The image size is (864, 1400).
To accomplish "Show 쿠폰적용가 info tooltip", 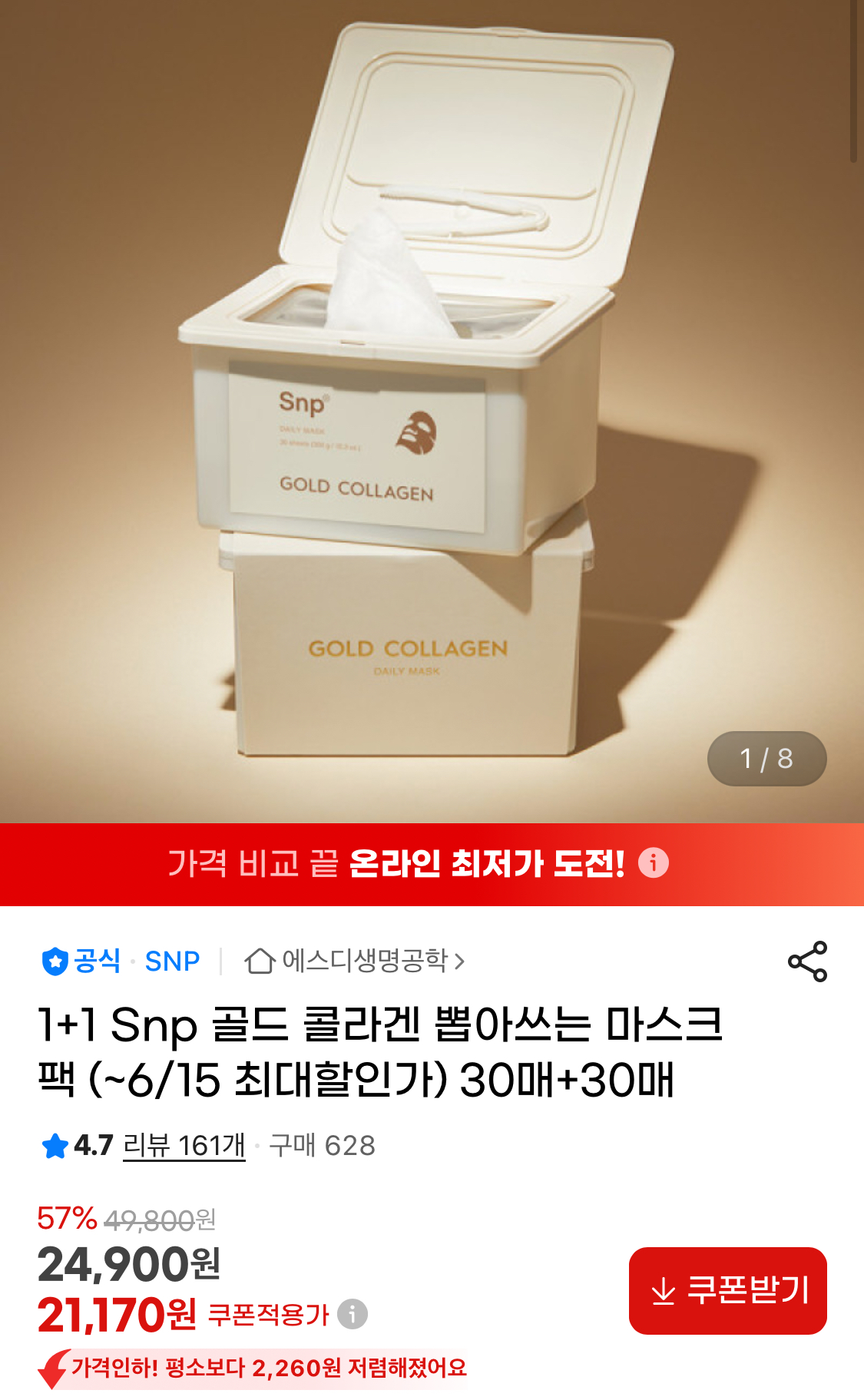I will pos(353,1314).
